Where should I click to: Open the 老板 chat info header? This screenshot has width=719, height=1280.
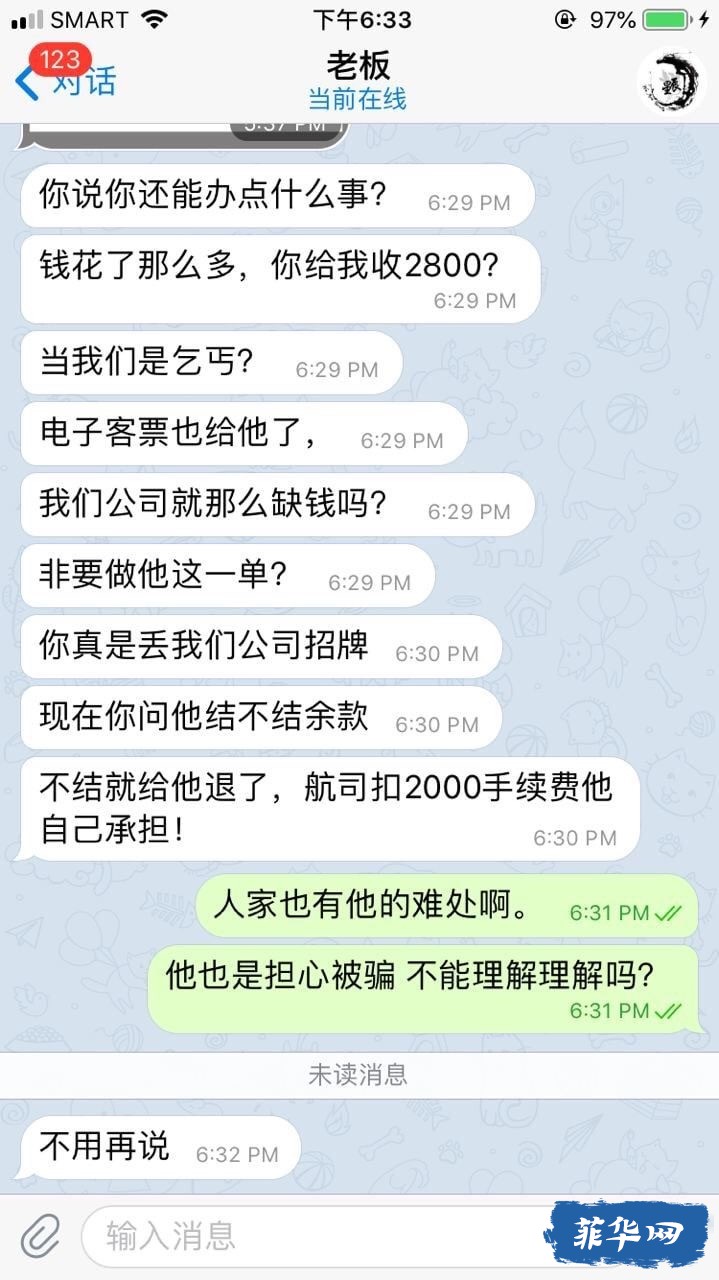tap(357, 80)
